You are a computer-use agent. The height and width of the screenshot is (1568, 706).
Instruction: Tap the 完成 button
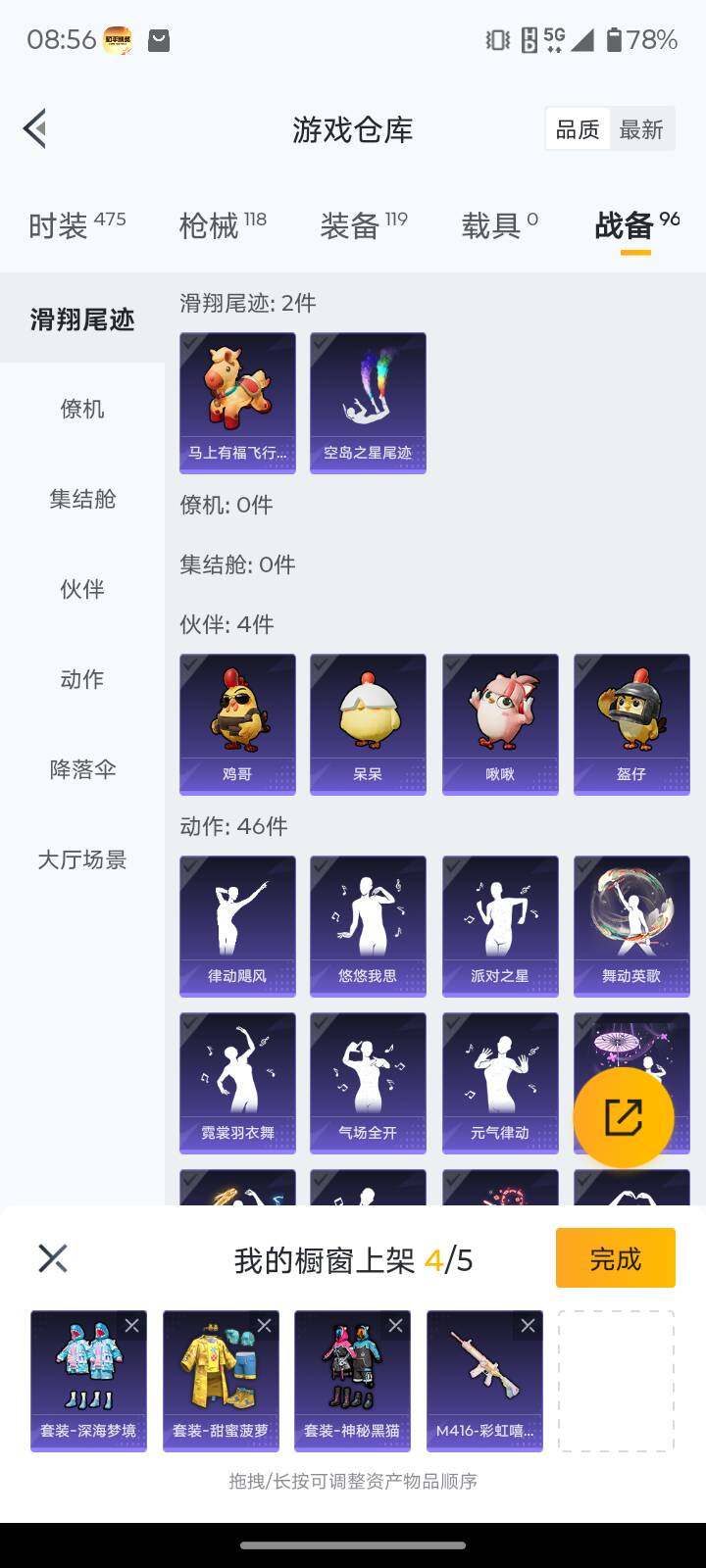(615, 1257)
